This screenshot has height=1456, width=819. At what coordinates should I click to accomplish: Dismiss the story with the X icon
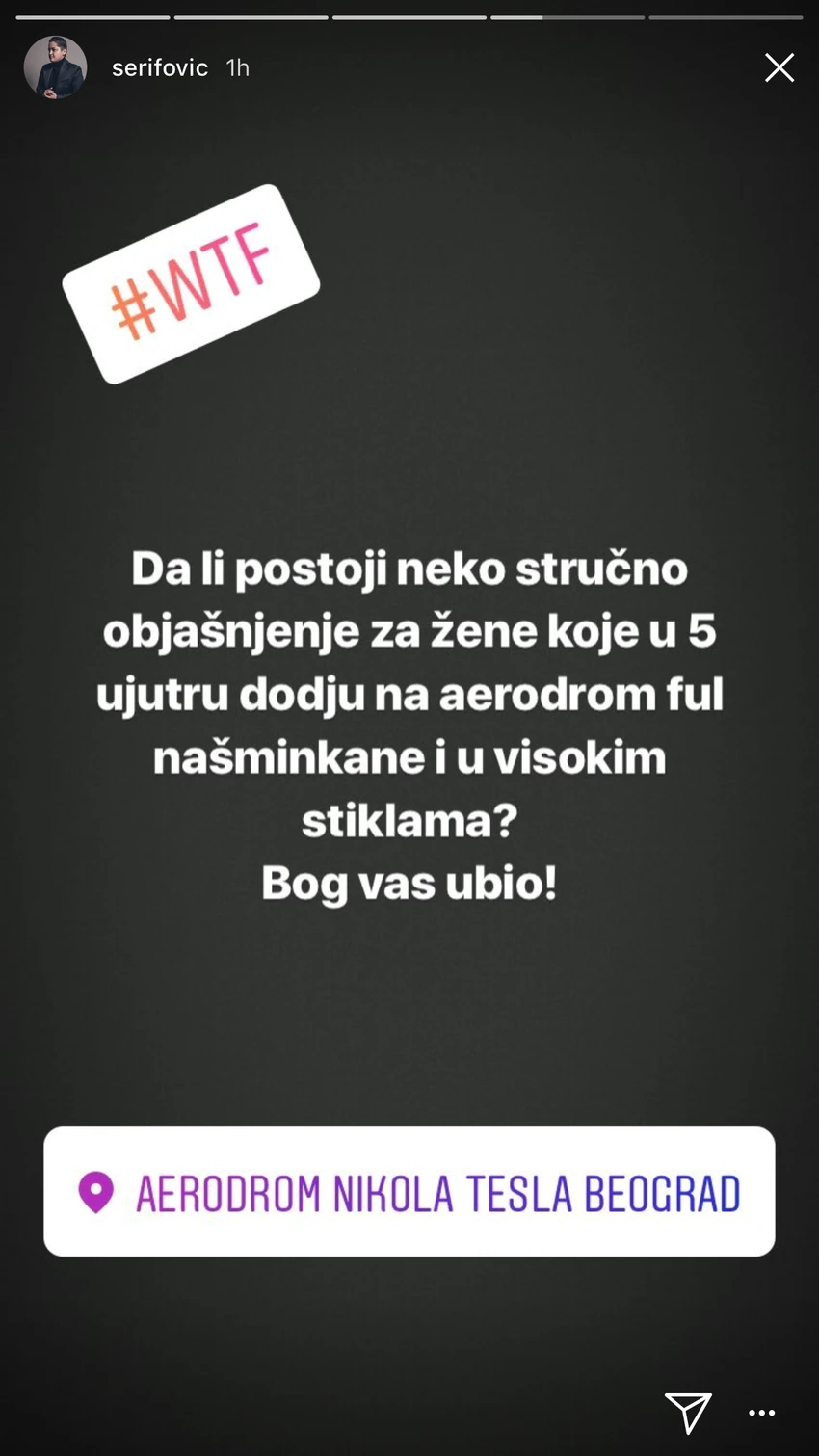pyautogui.click(x=779, y=67)
